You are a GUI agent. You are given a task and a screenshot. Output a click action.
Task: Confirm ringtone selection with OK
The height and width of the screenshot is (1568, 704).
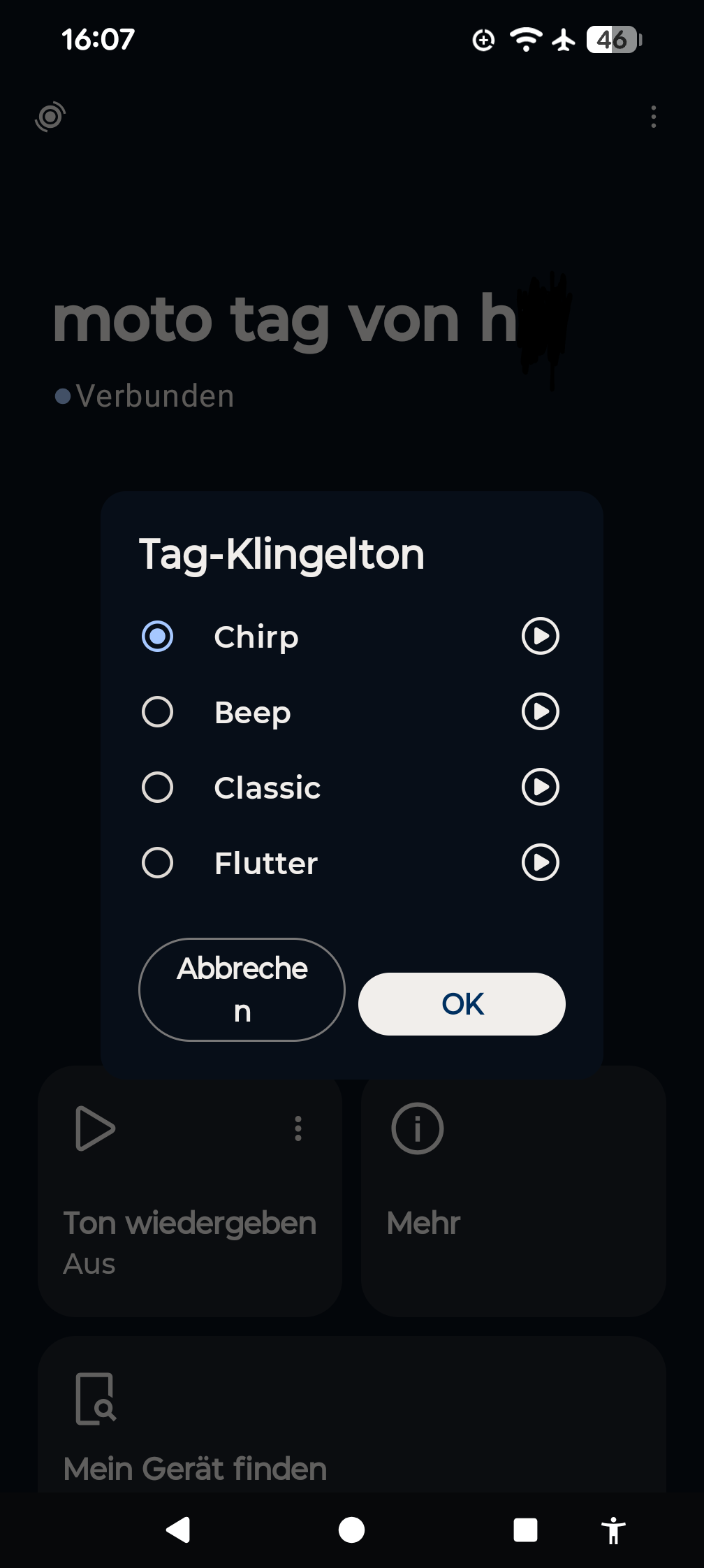pyautogui.click(x=462, y=1004)
